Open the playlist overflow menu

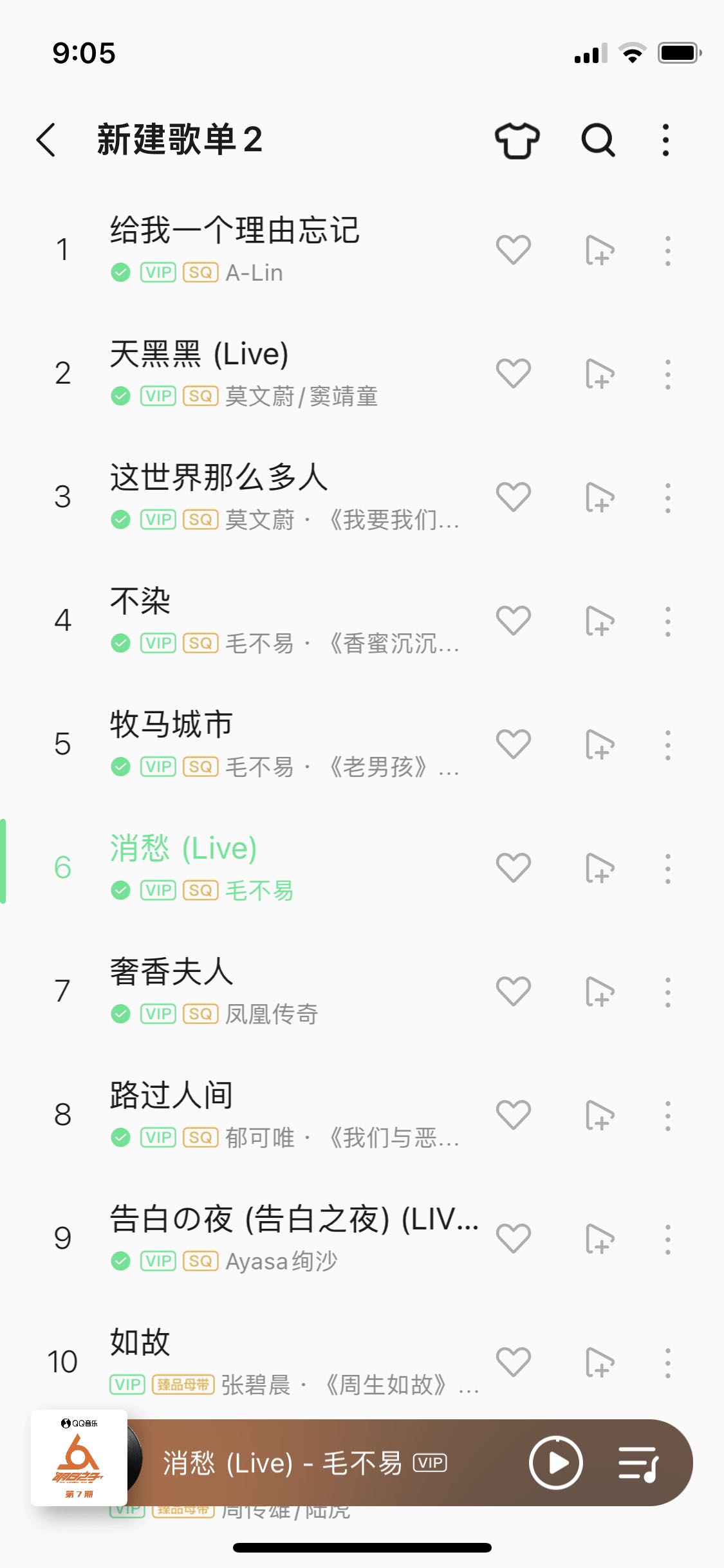coord(666,140)
